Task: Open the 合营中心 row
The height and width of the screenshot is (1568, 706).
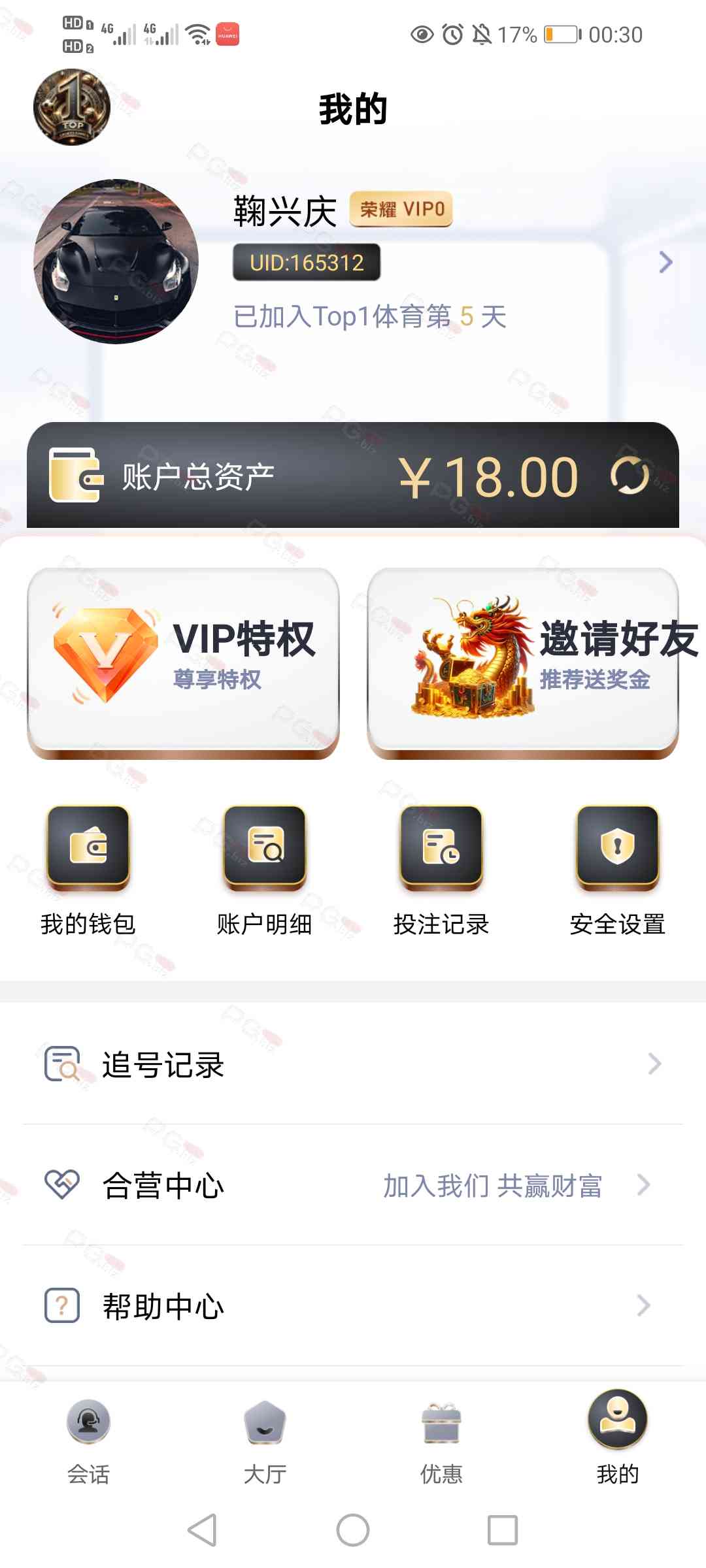Action: (353, 1184)
